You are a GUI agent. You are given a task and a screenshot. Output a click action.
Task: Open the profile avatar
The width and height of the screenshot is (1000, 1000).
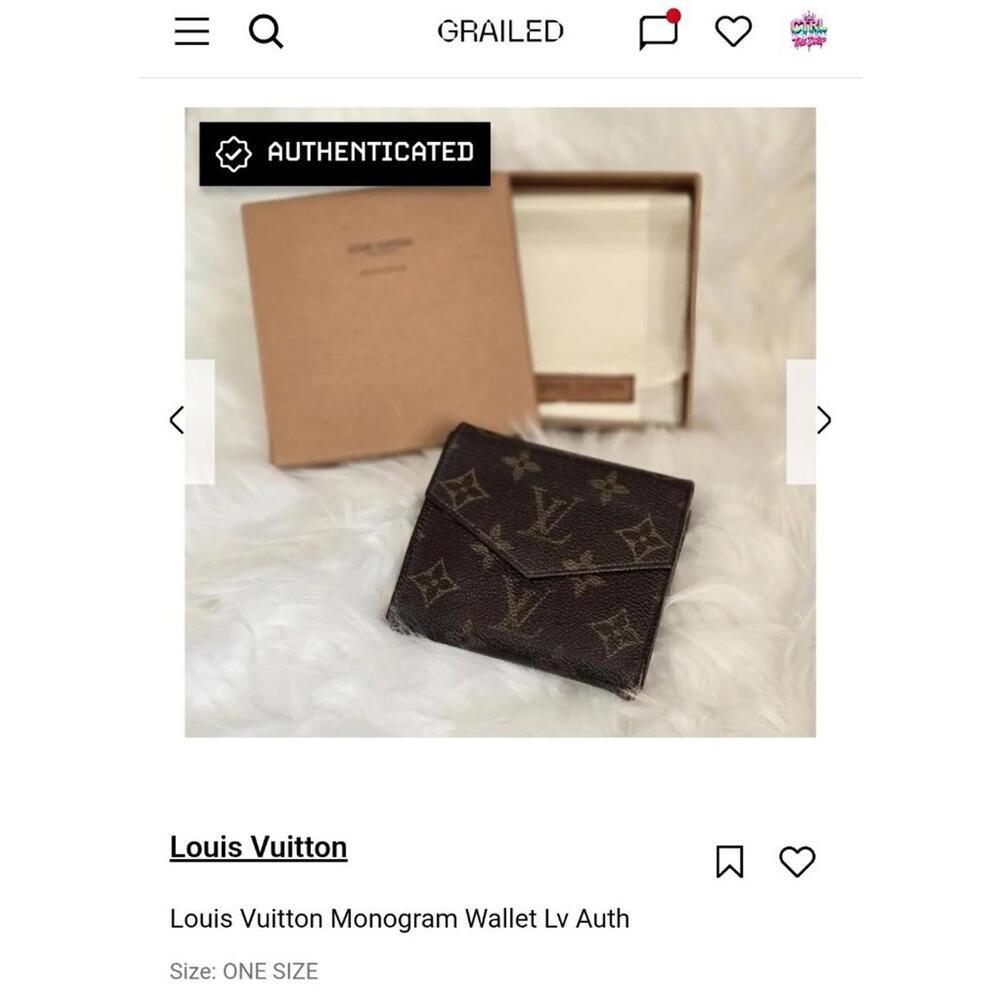pyautogui.click(x=808, y=32)
